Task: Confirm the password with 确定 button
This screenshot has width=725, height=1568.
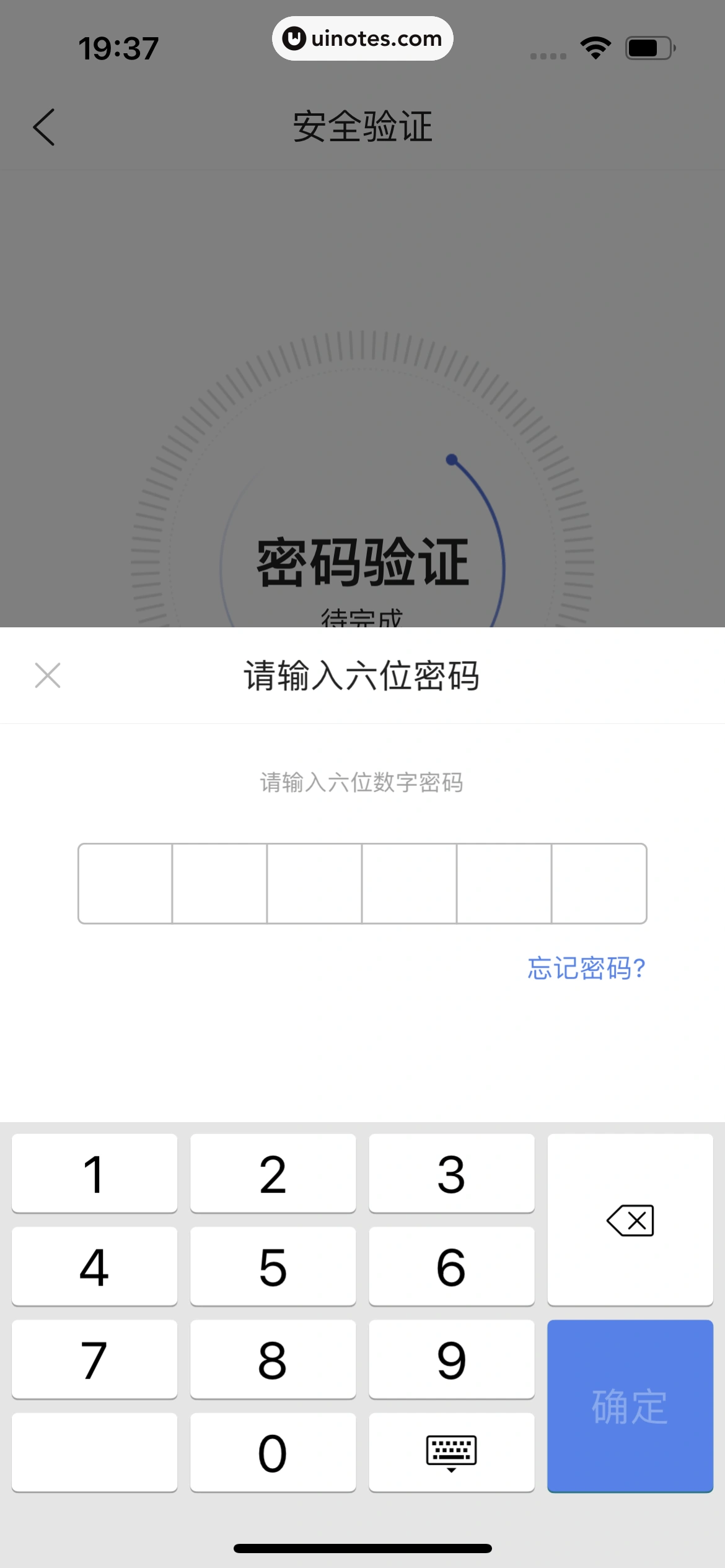Action: pyautogui.click(x=630, y=1406)
